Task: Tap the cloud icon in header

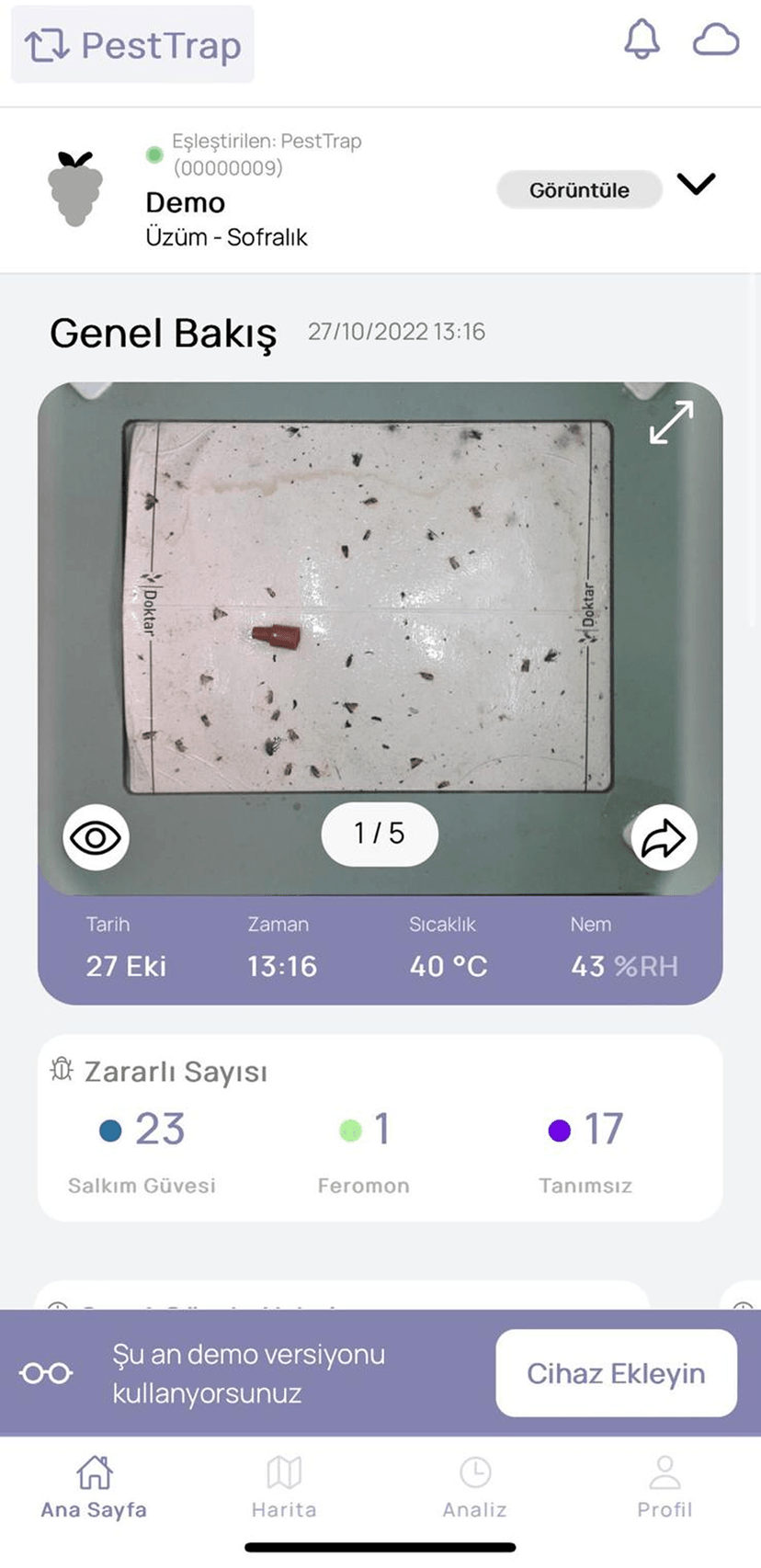Action: click(x=715, y=40)
